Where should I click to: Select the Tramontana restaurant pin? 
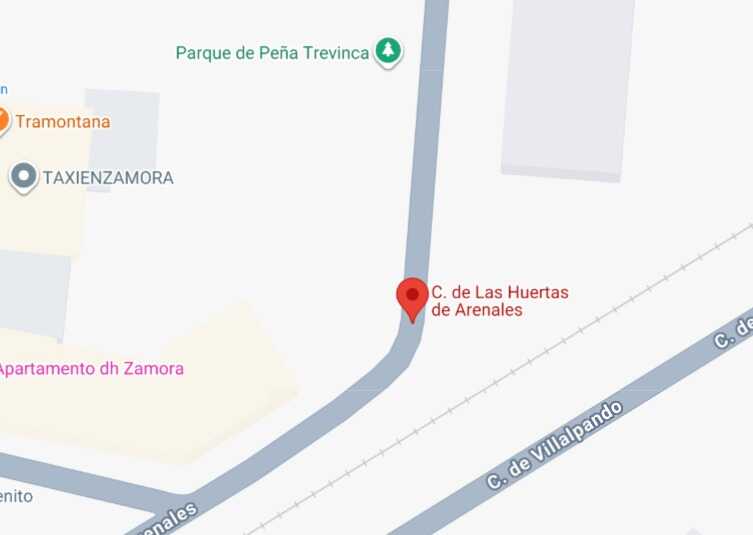click(3, 121)
